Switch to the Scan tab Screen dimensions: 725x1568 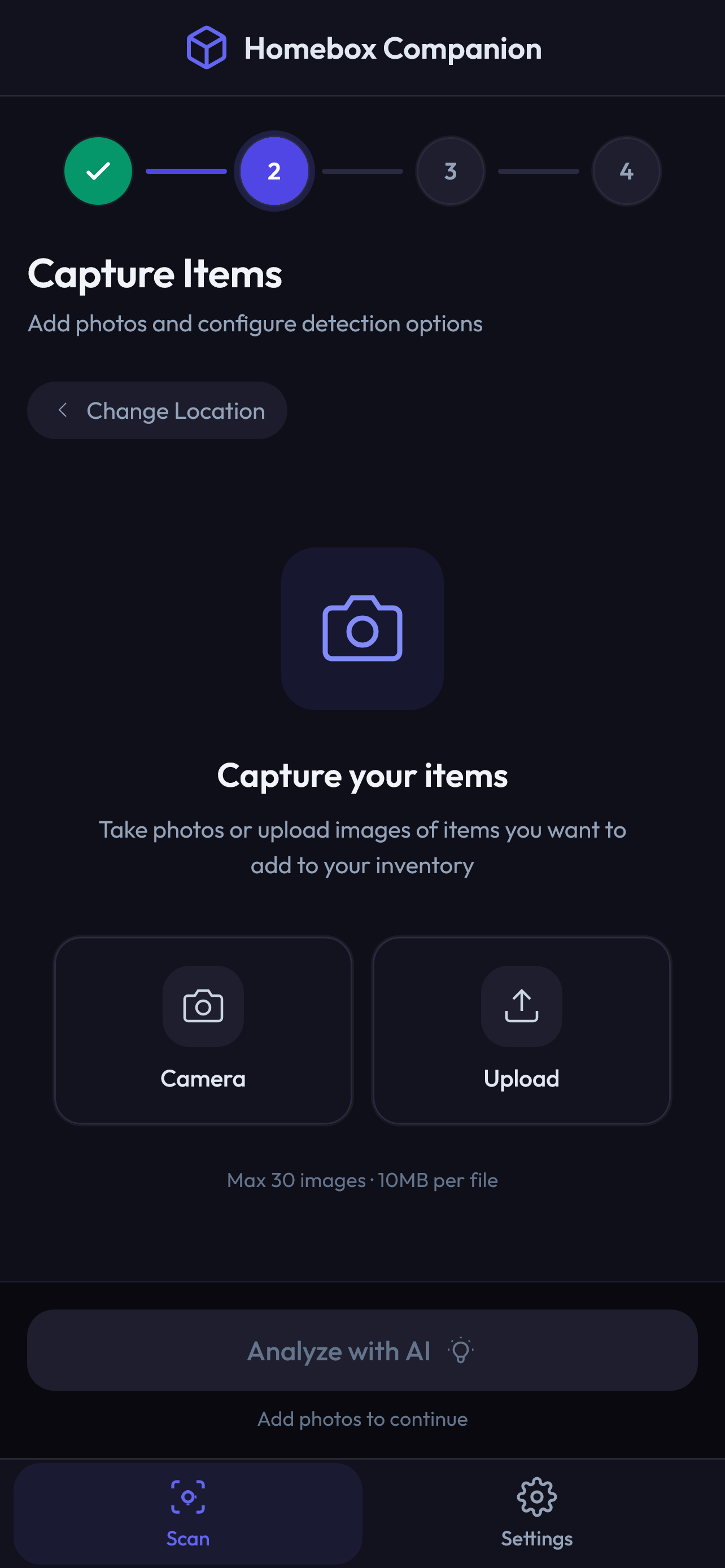tap(188, 1514)
